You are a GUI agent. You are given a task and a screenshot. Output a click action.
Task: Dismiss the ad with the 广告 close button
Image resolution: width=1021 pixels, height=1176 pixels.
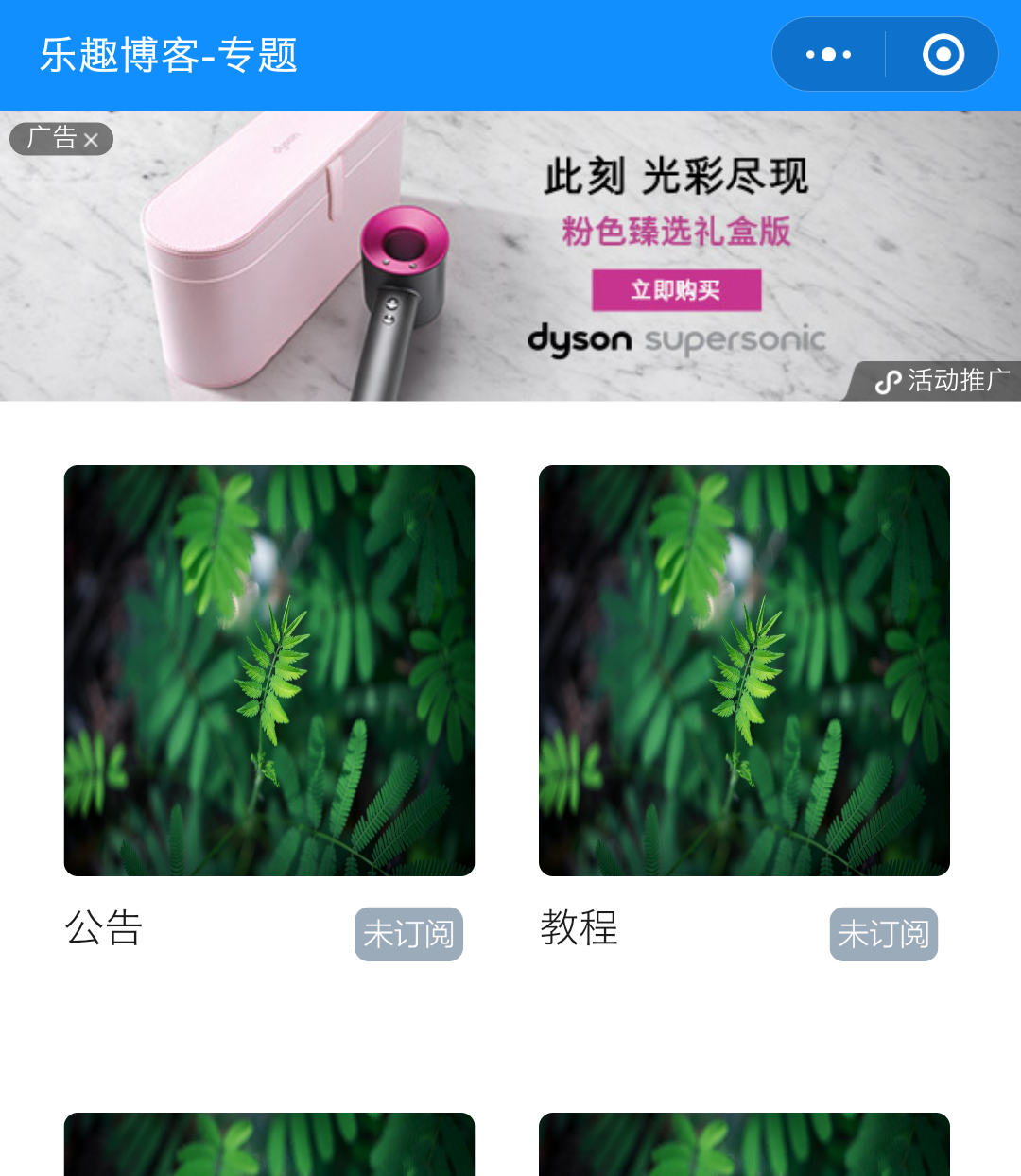tap(62, 139)
